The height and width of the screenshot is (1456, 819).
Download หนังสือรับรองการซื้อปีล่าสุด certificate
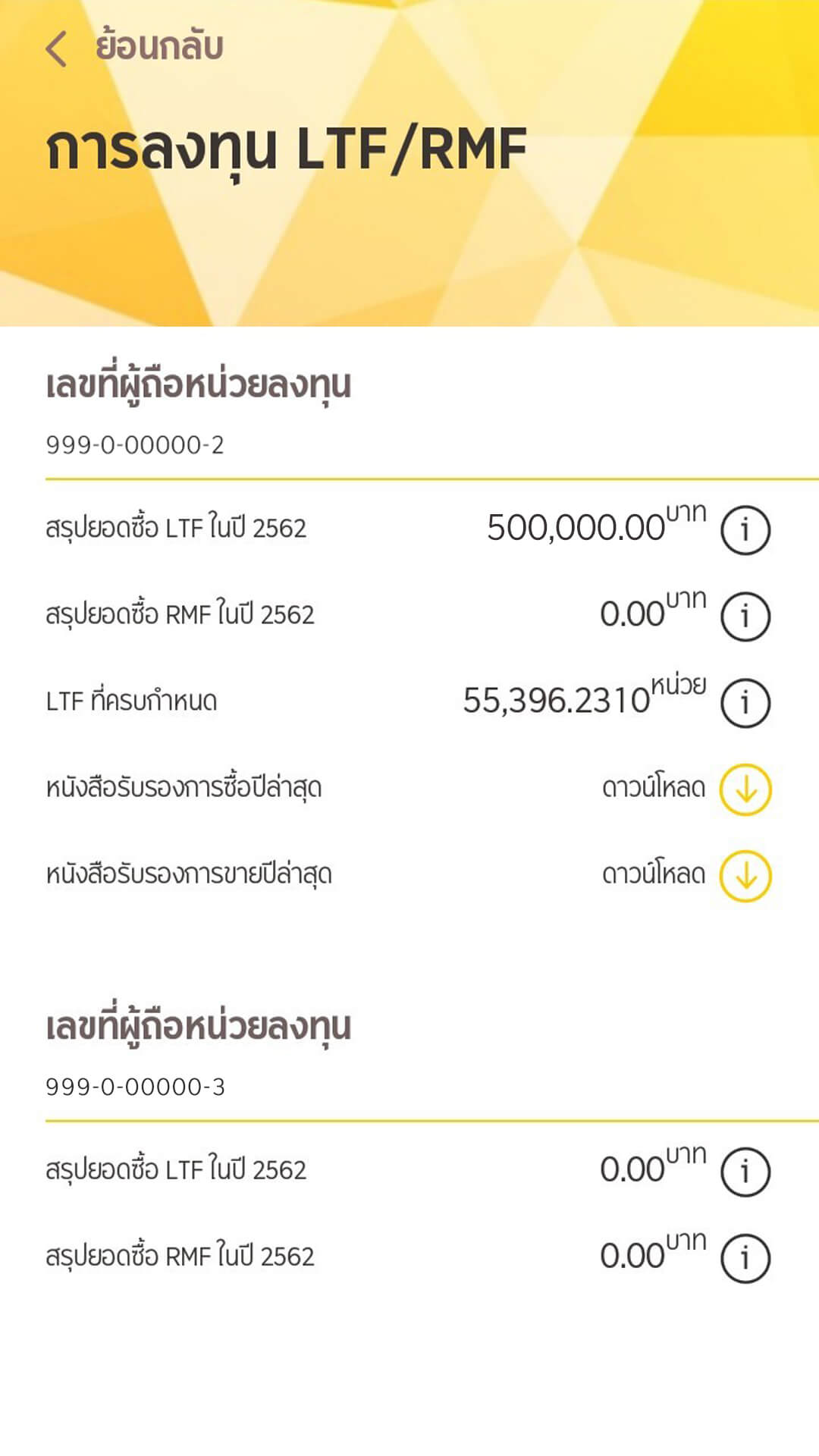745,789
